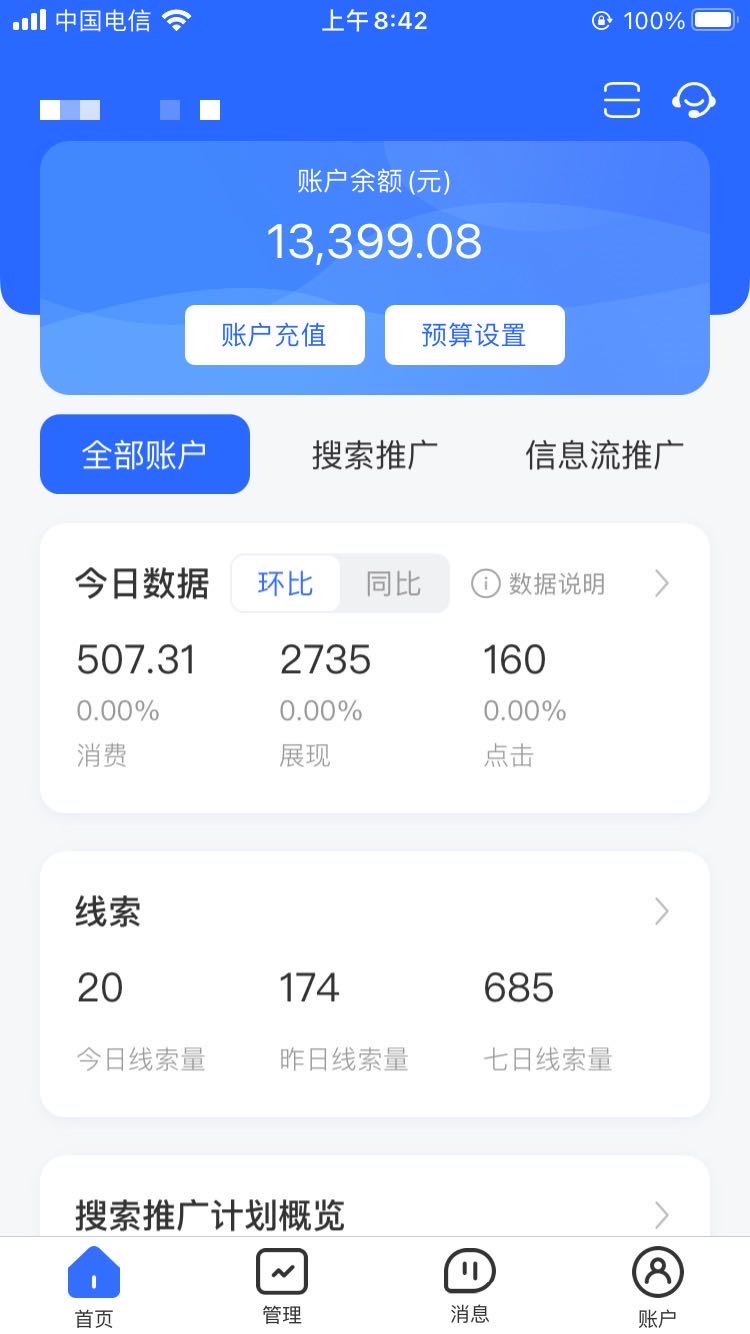Open 预算设置 budget settings
The width and height of the screenshot is (750, 1334).
(474, 335)
